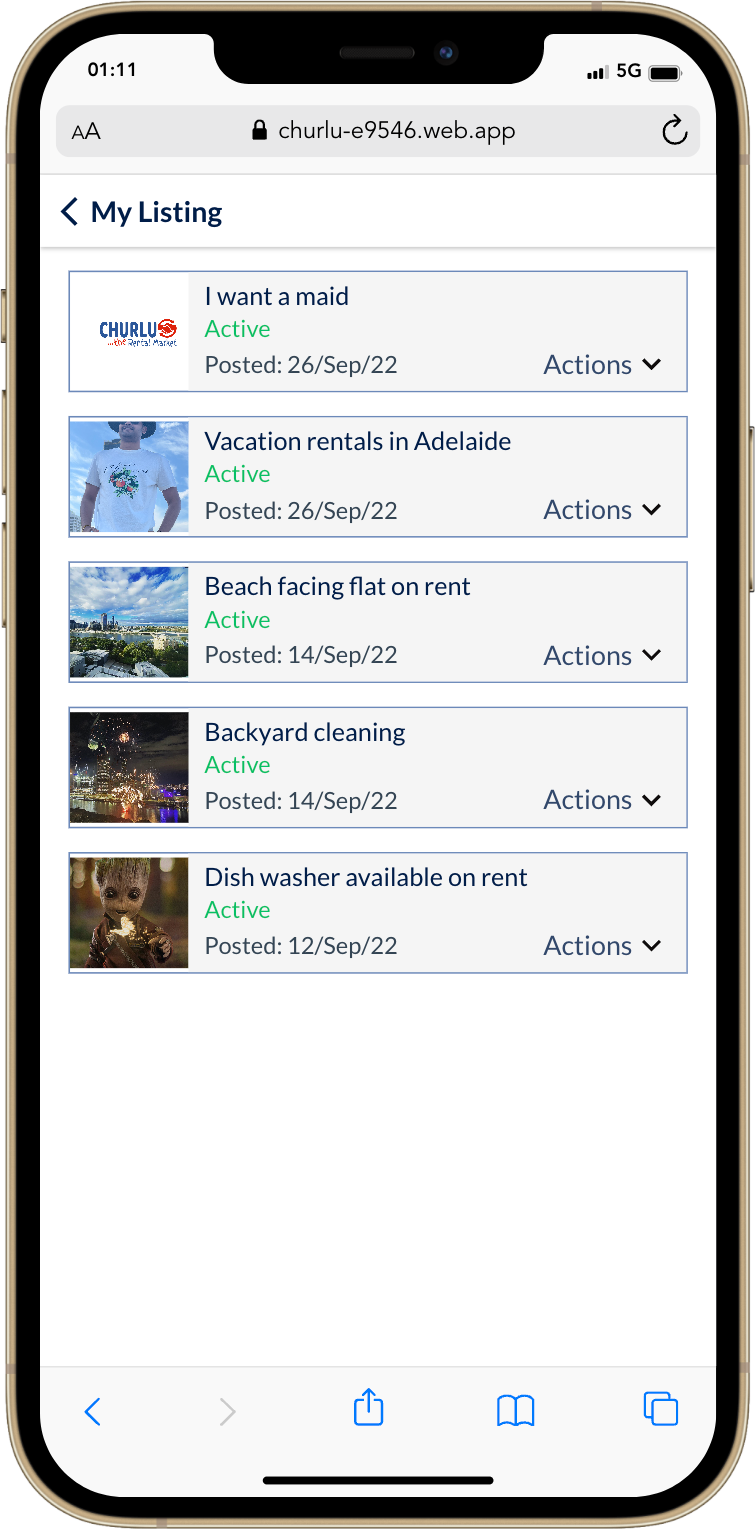The height and width of the screenshot is (1529, 755).
Task: Show open Safari tabs
Action: [661, 1408]
